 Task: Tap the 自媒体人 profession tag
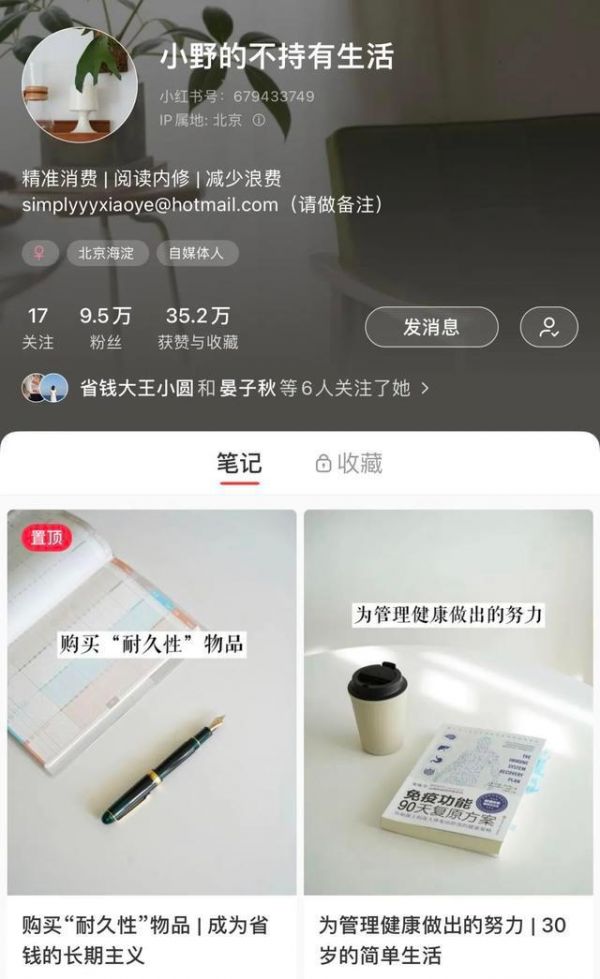pyautogui.click(x=197, y=253)
